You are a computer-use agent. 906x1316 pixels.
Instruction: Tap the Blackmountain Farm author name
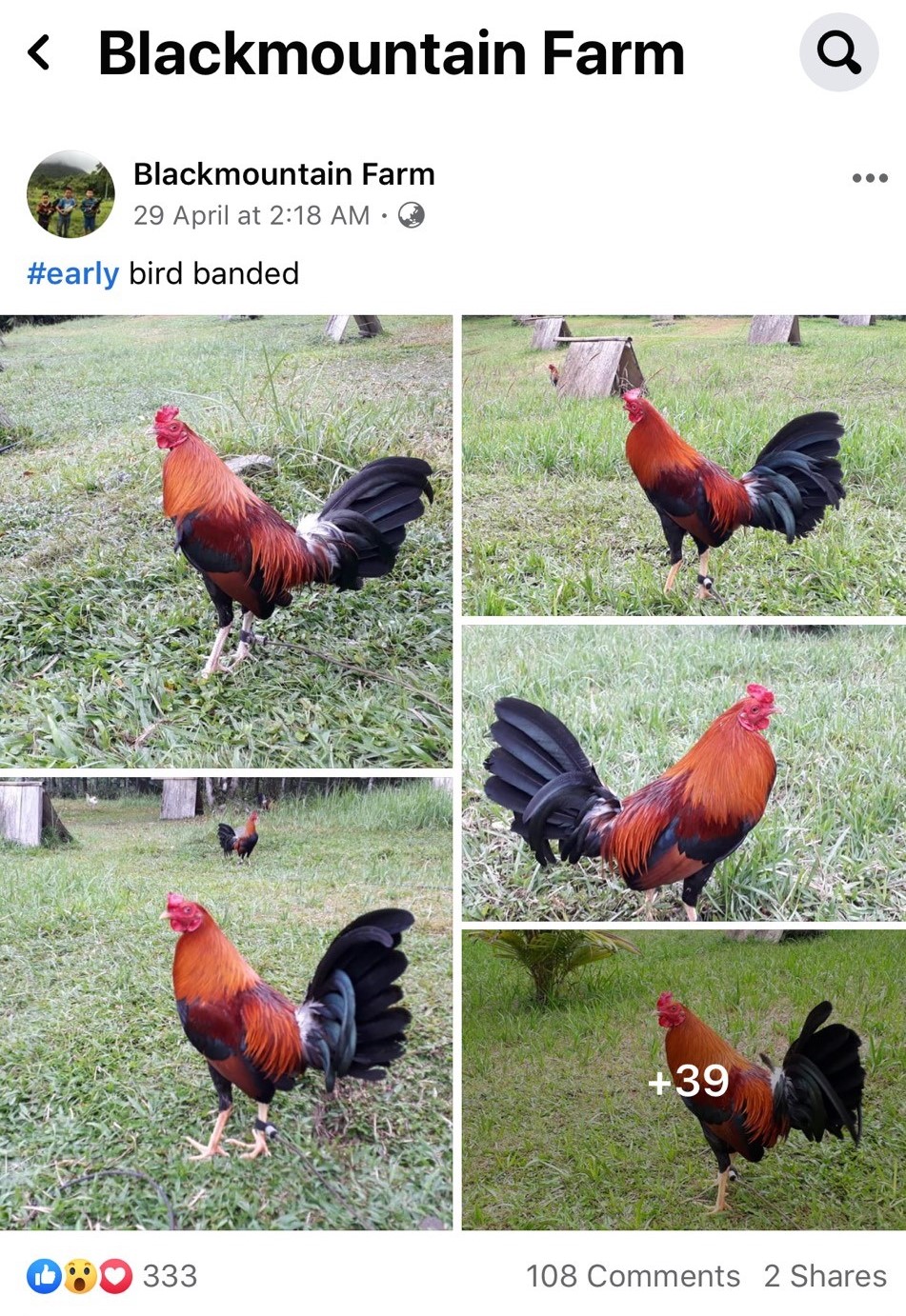tap(284, 174)
